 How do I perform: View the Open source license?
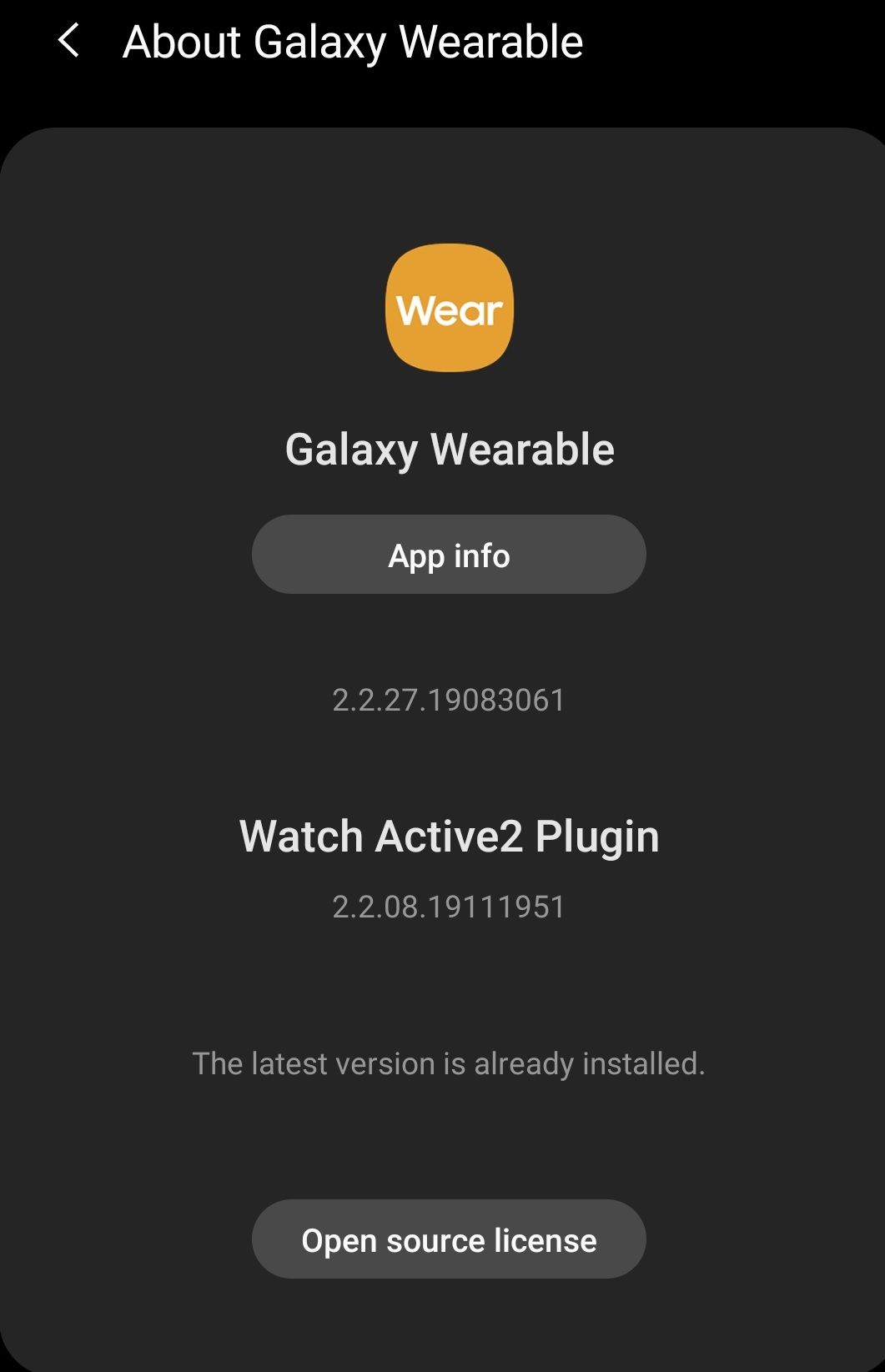coord(449,1239)
